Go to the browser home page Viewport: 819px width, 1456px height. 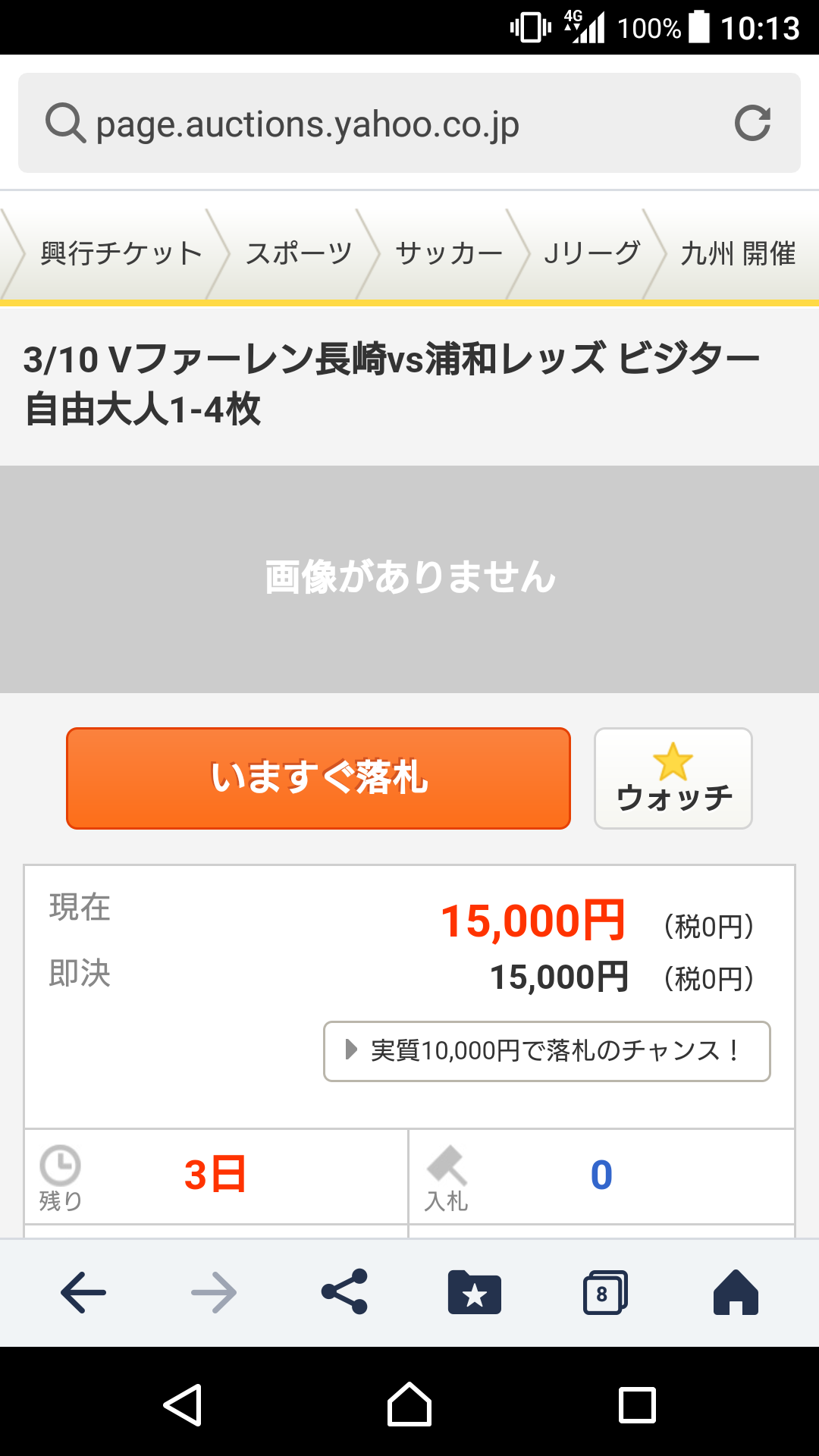735,1292
